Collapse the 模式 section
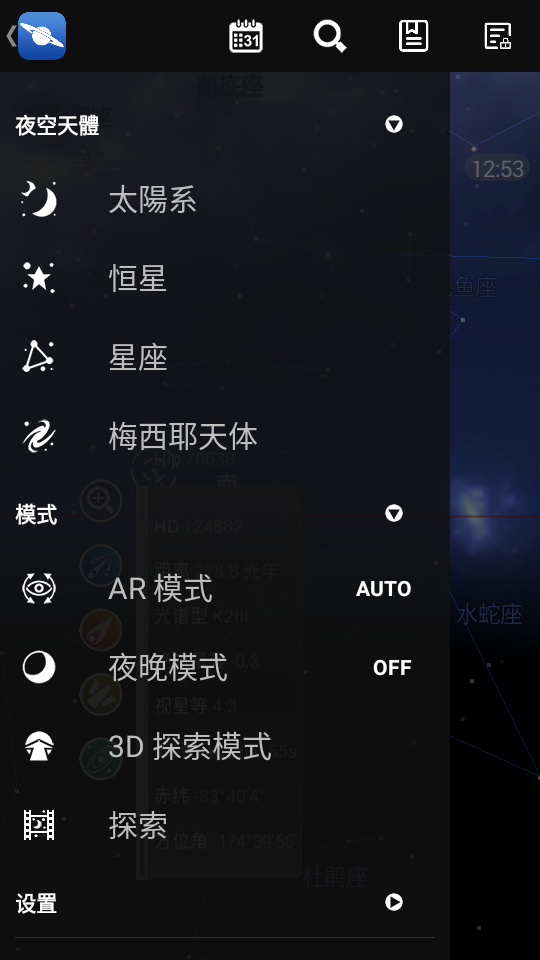Viewport: 540px width, 960px height. pos(394,513)
